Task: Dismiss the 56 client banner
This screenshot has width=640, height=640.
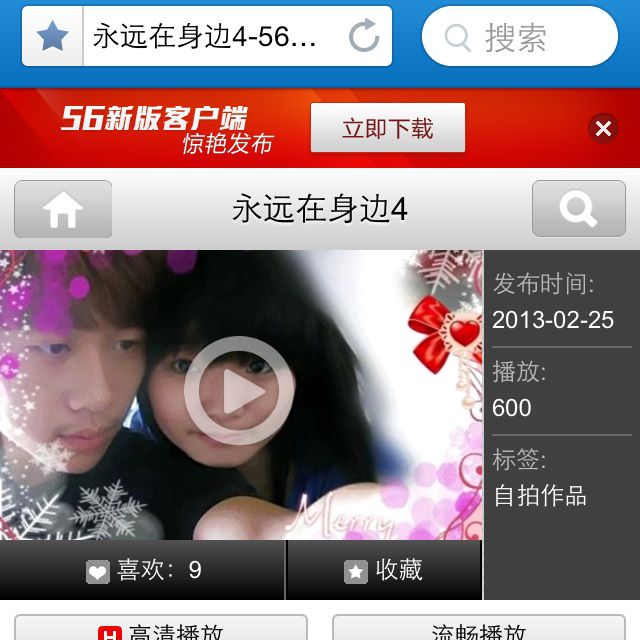Action: click(x=603, y=128)
